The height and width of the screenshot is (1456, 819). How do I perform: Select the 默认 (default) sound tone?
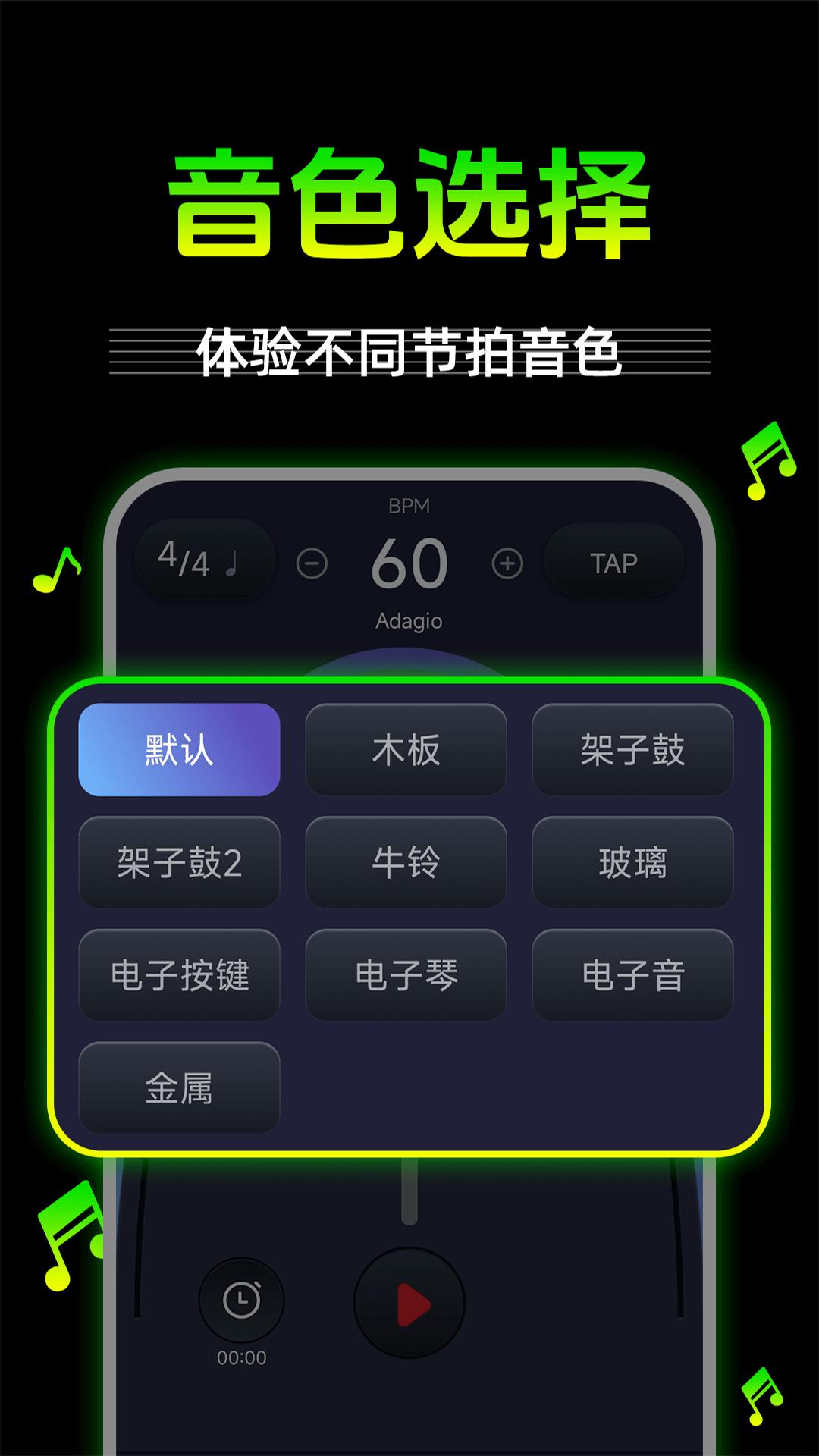(x=179, y=751)
